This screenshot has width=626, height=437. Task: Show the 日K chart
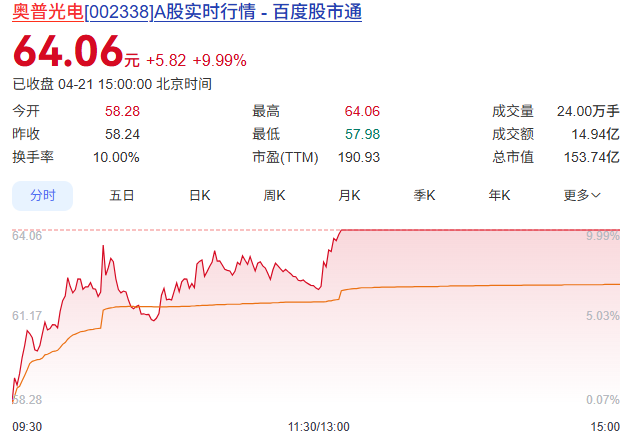[x=200, y=196]
